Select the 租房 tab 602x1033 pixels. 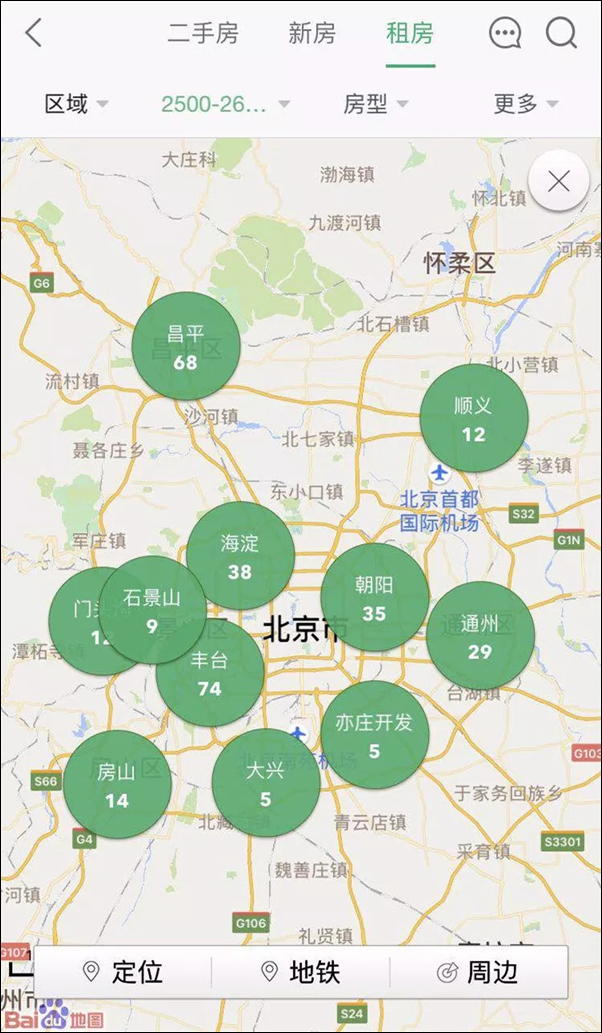coord(410,34)
